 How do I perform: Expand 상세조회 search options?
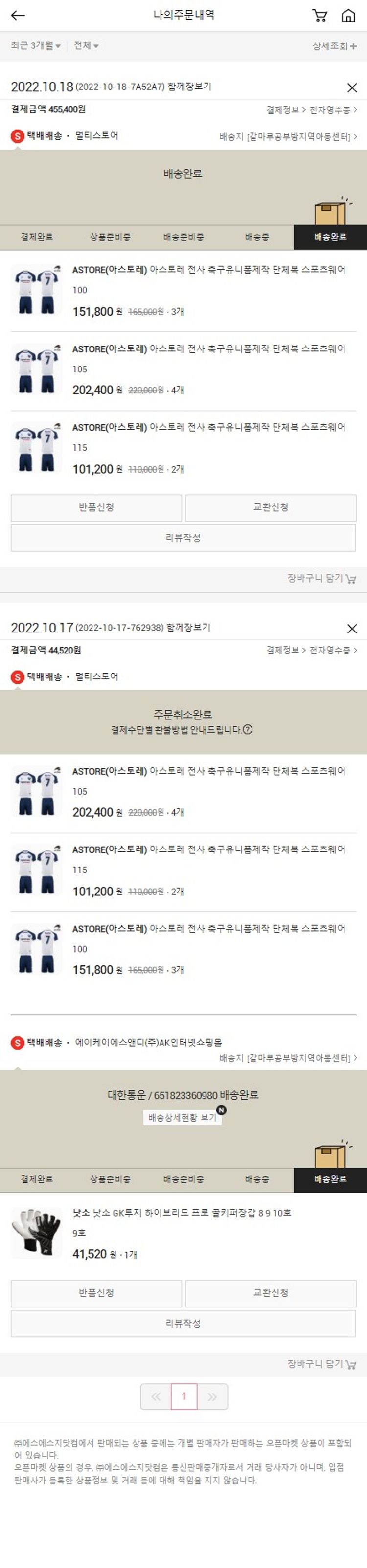(334, 46)
